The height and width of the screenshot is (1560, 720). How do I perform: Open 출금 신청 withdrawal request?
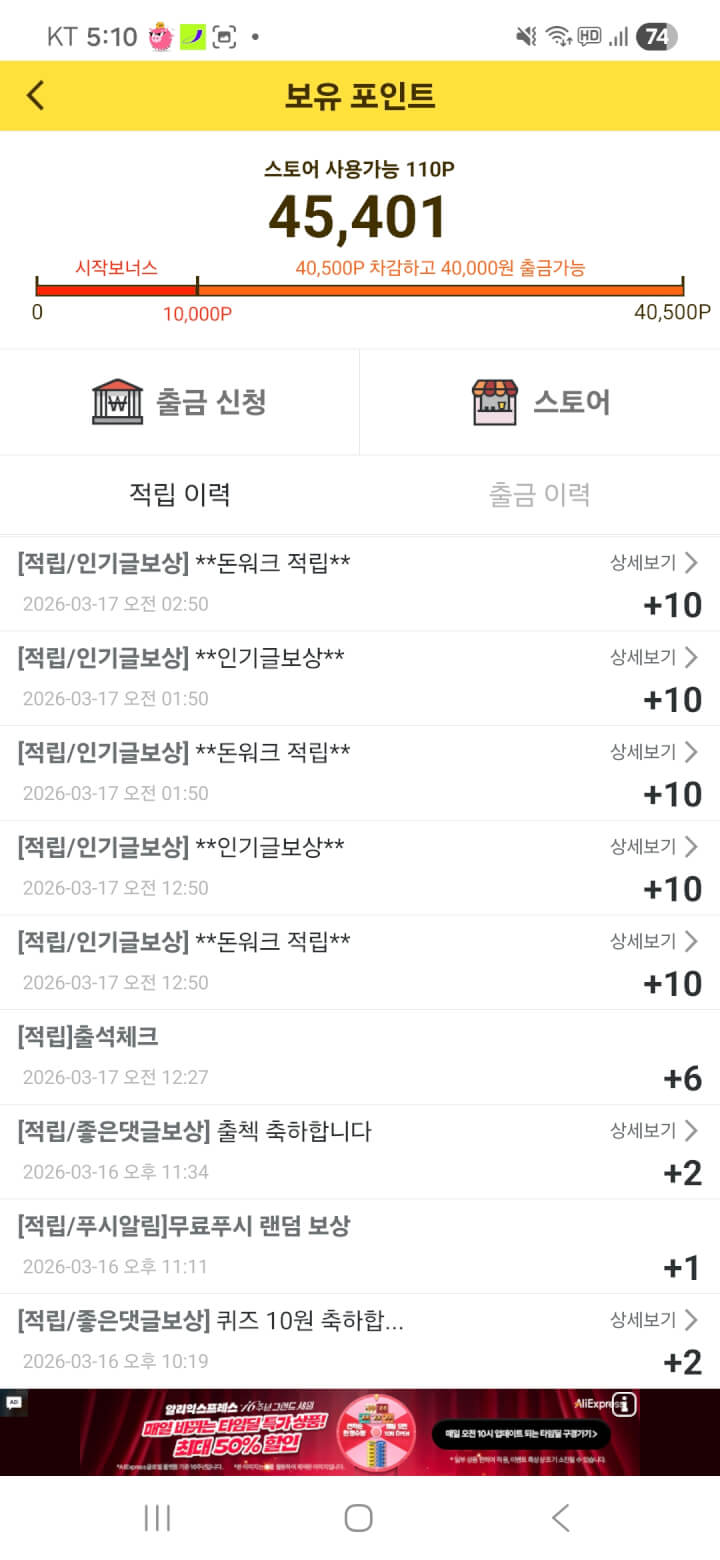[180, 402]
